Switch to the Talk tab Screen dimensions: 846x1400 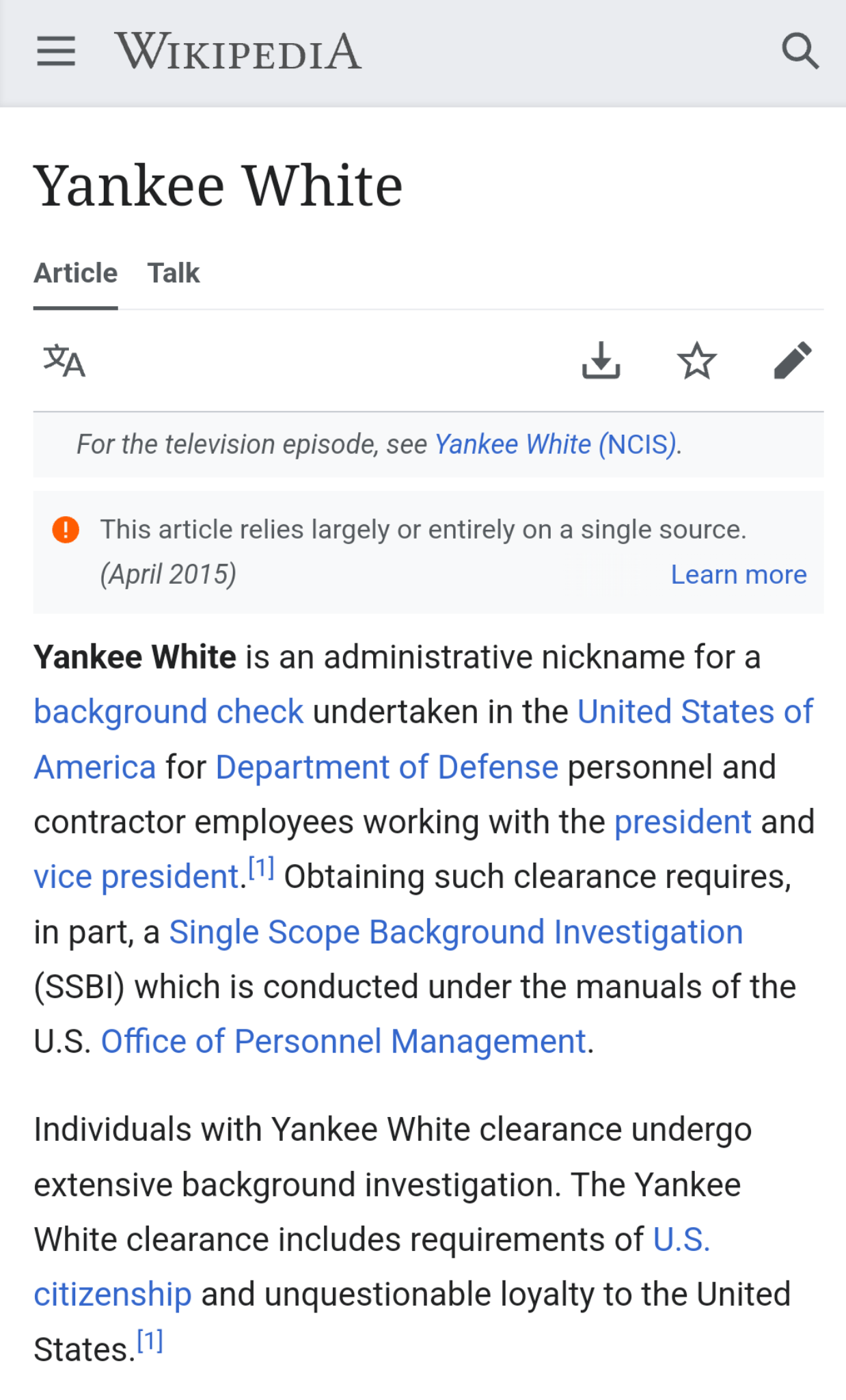pos(174,273)
